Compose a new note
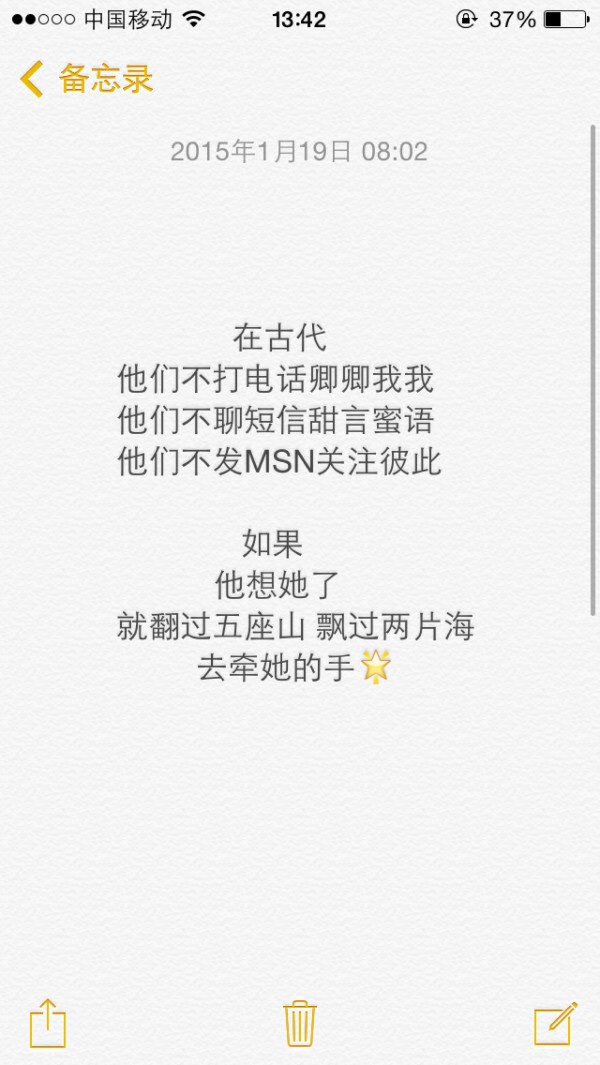The image size is (600, 1065). (x=555, y=1023)
